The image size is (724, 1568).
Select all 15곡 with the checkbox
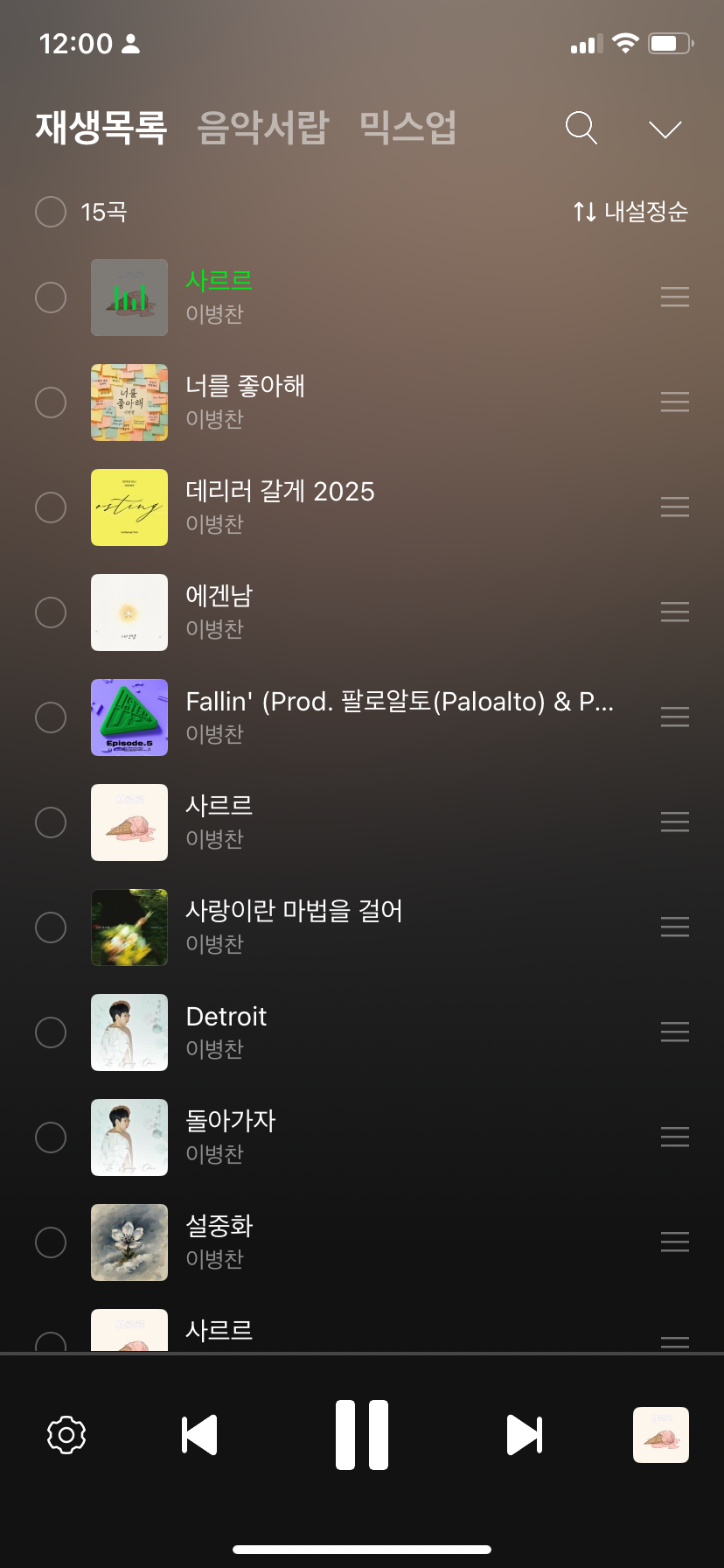[x=51, y=212]
